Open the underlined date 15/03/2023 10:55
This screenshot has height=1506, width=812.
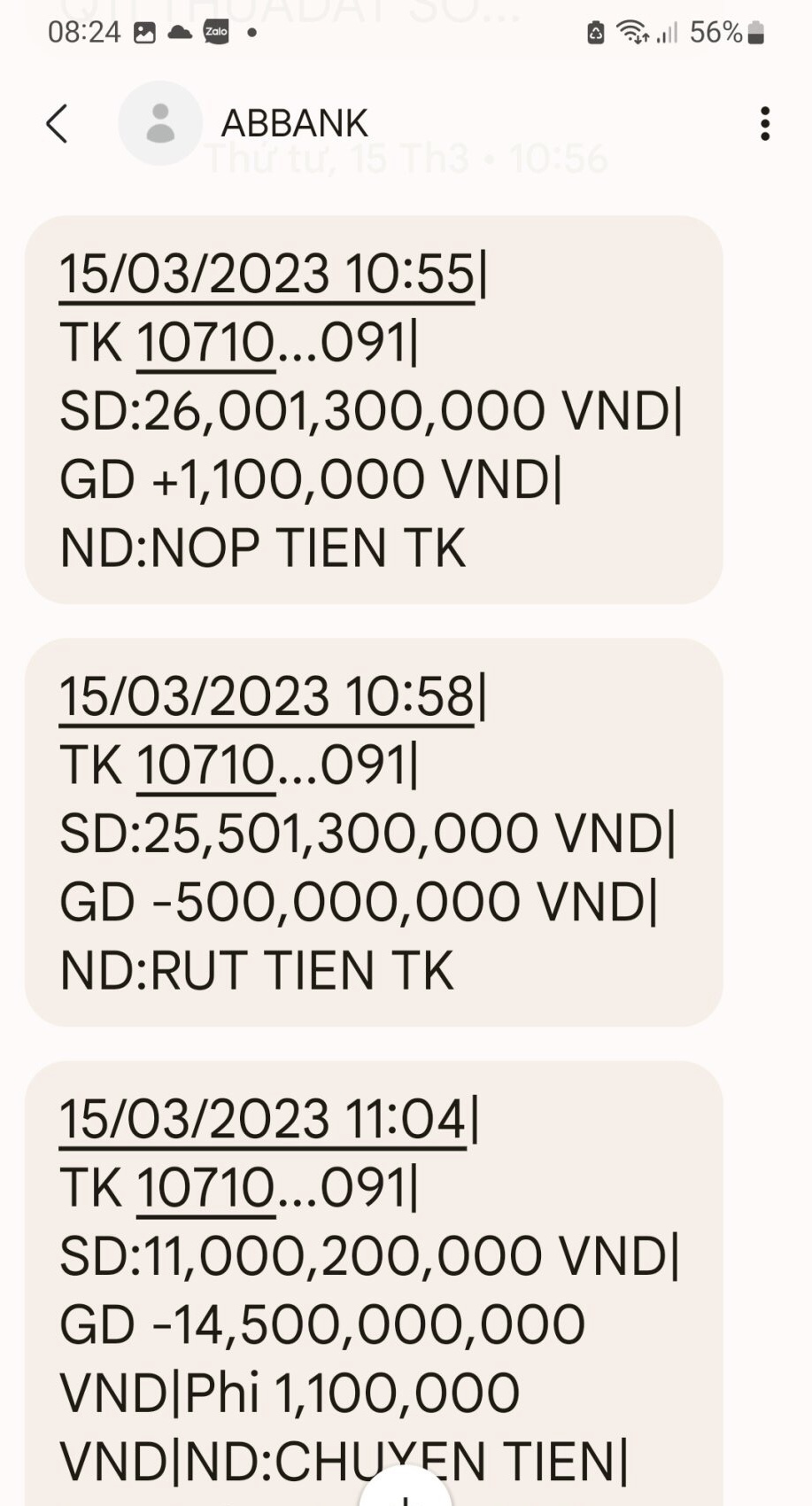[267, 274]
